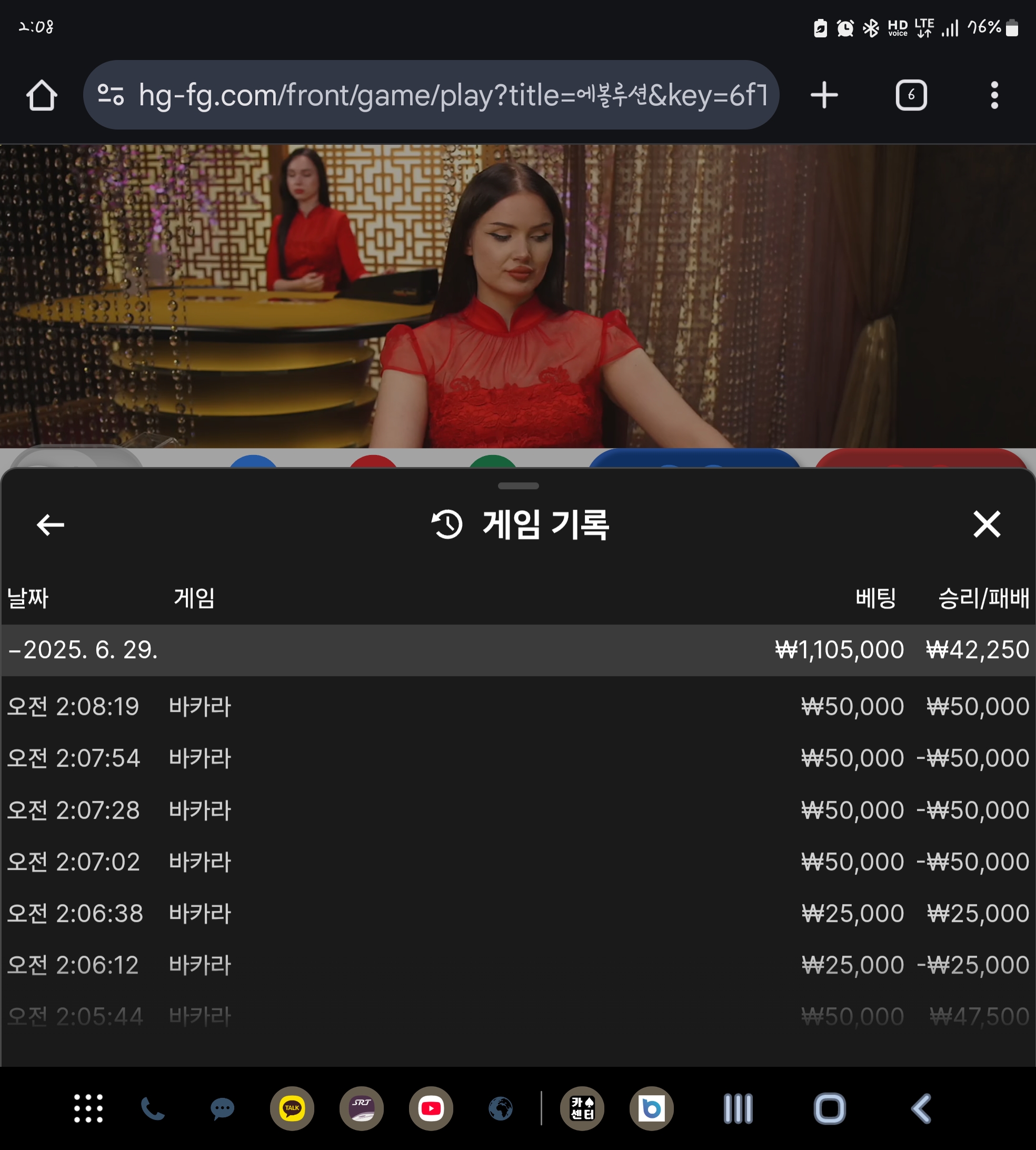Open the browser overflow menu
Screen dimensions: 1036x1150
tap(994, 95)
